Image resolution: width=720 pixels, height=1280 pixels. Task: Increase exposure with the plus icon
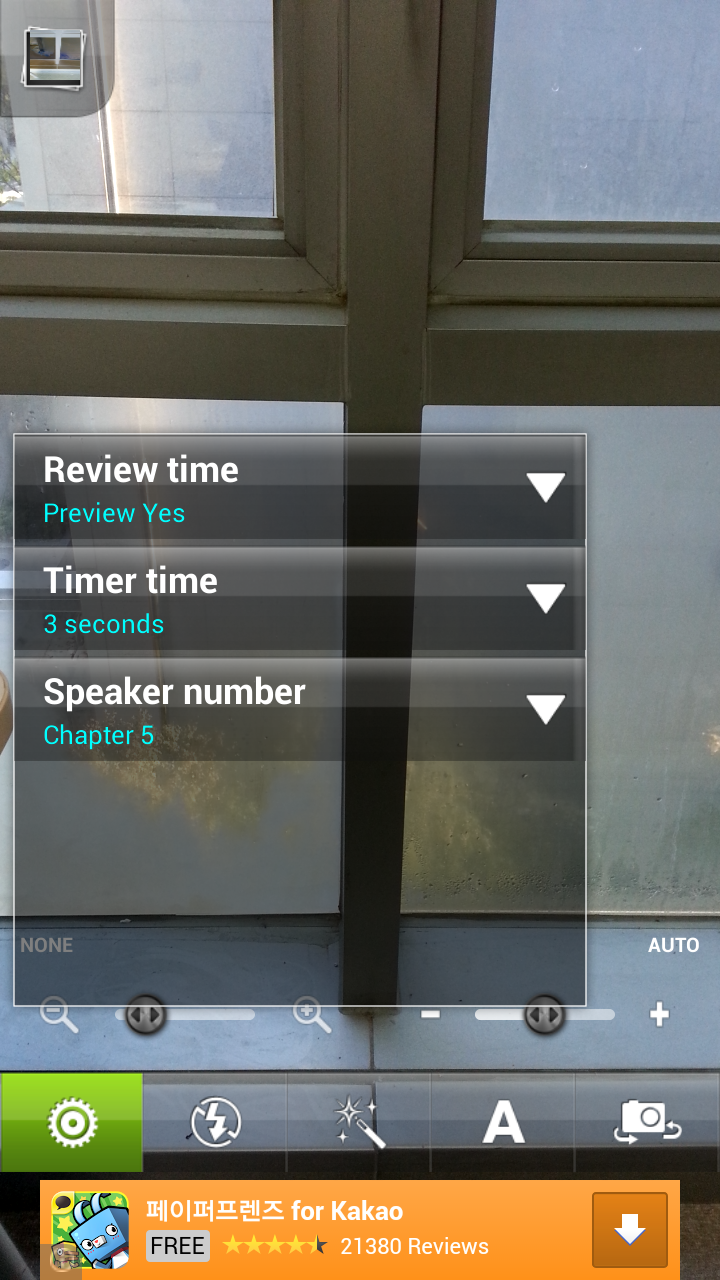coord(659,1015)
